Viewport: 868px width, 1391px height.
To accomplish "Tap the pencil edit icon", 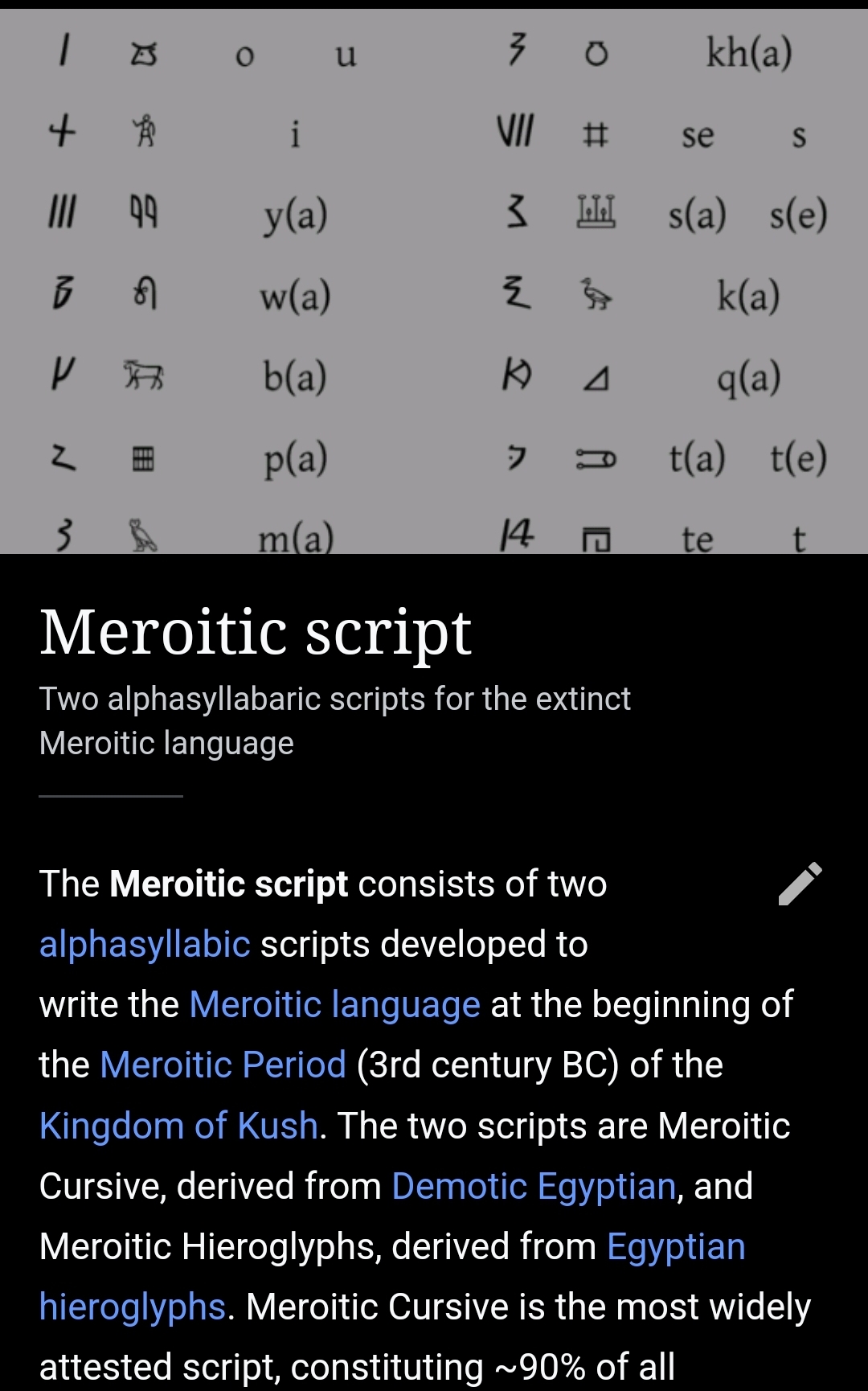I will coord(800,884).
